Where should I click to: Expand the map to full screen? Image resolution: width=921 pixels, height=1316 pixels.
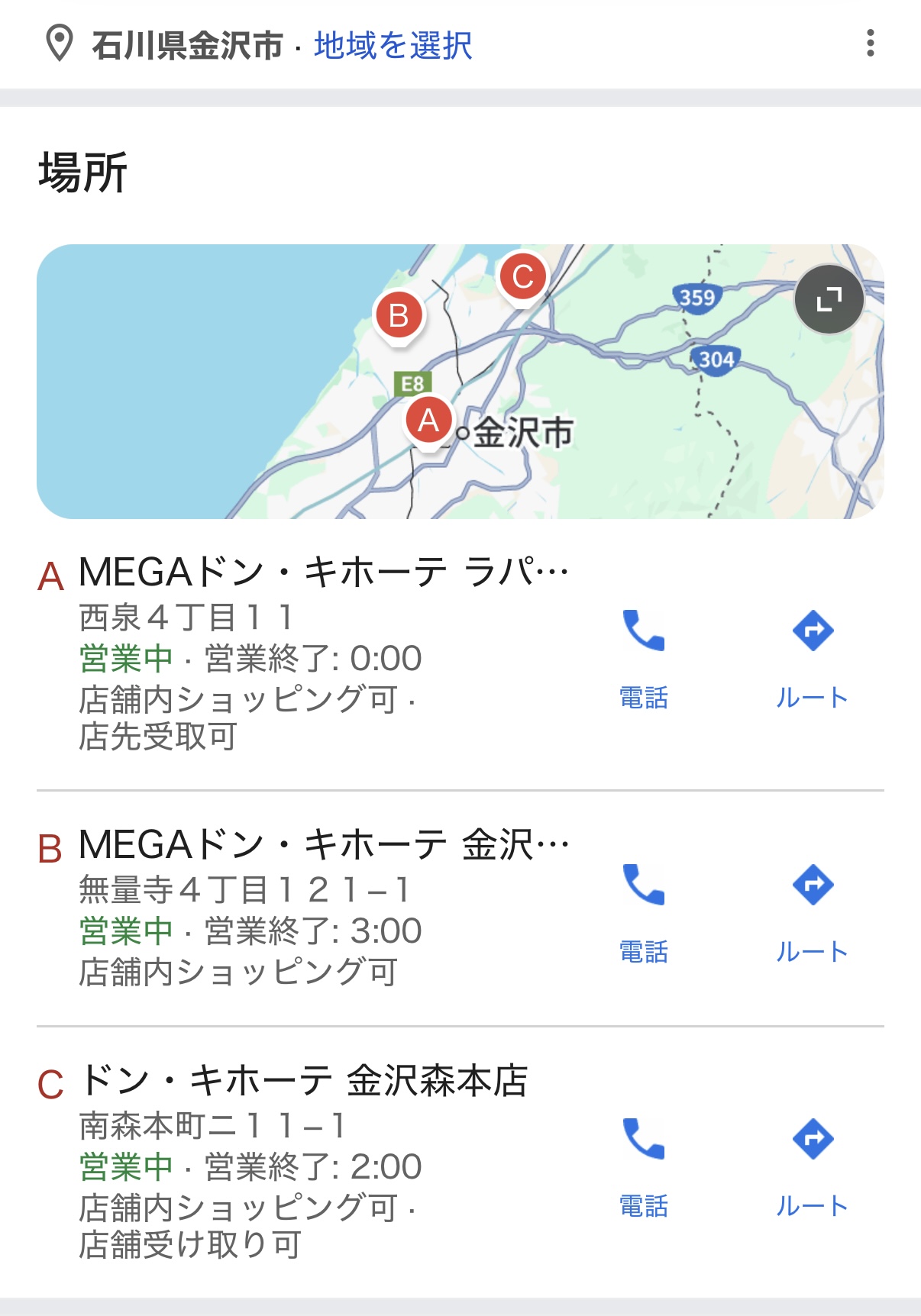[x=829, y=299]
